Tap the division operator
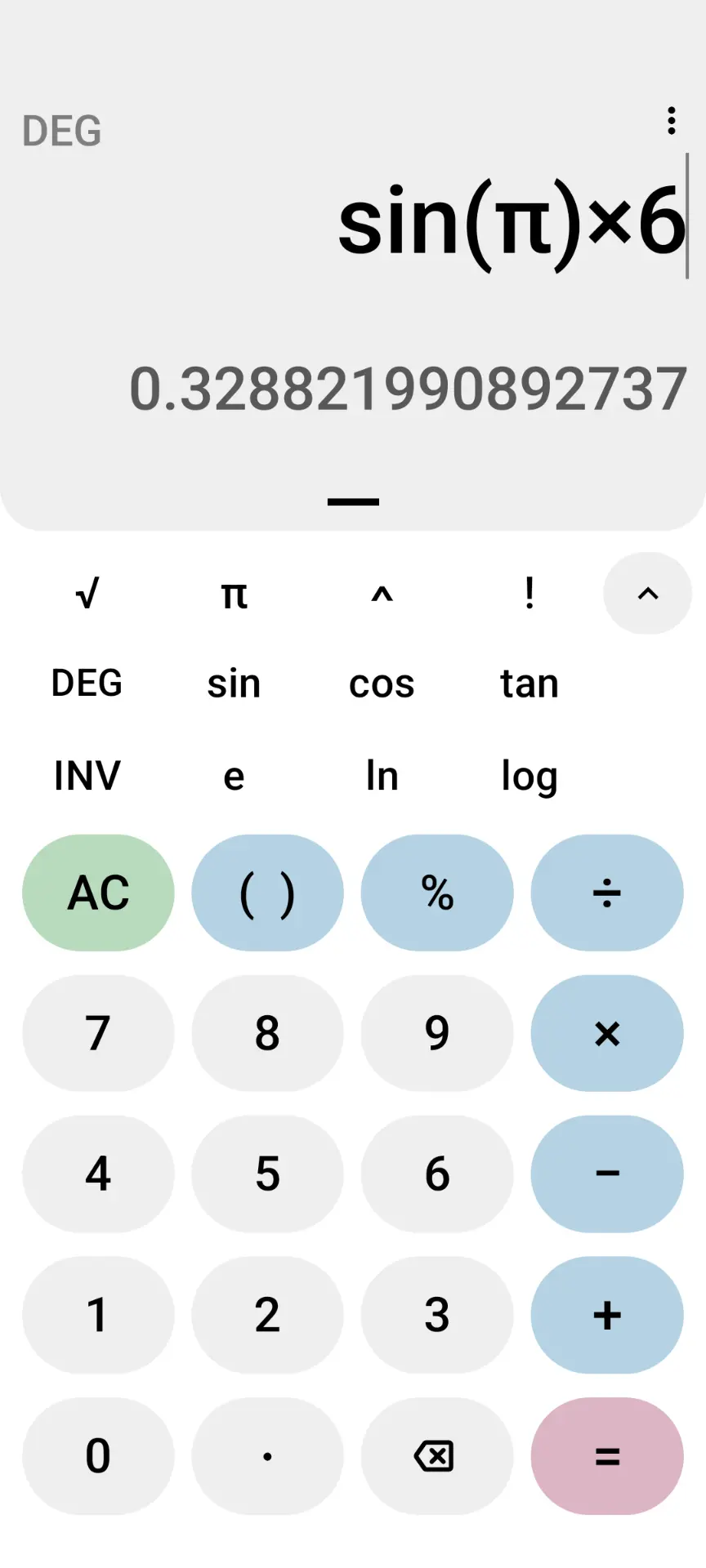 pos(607,893)
